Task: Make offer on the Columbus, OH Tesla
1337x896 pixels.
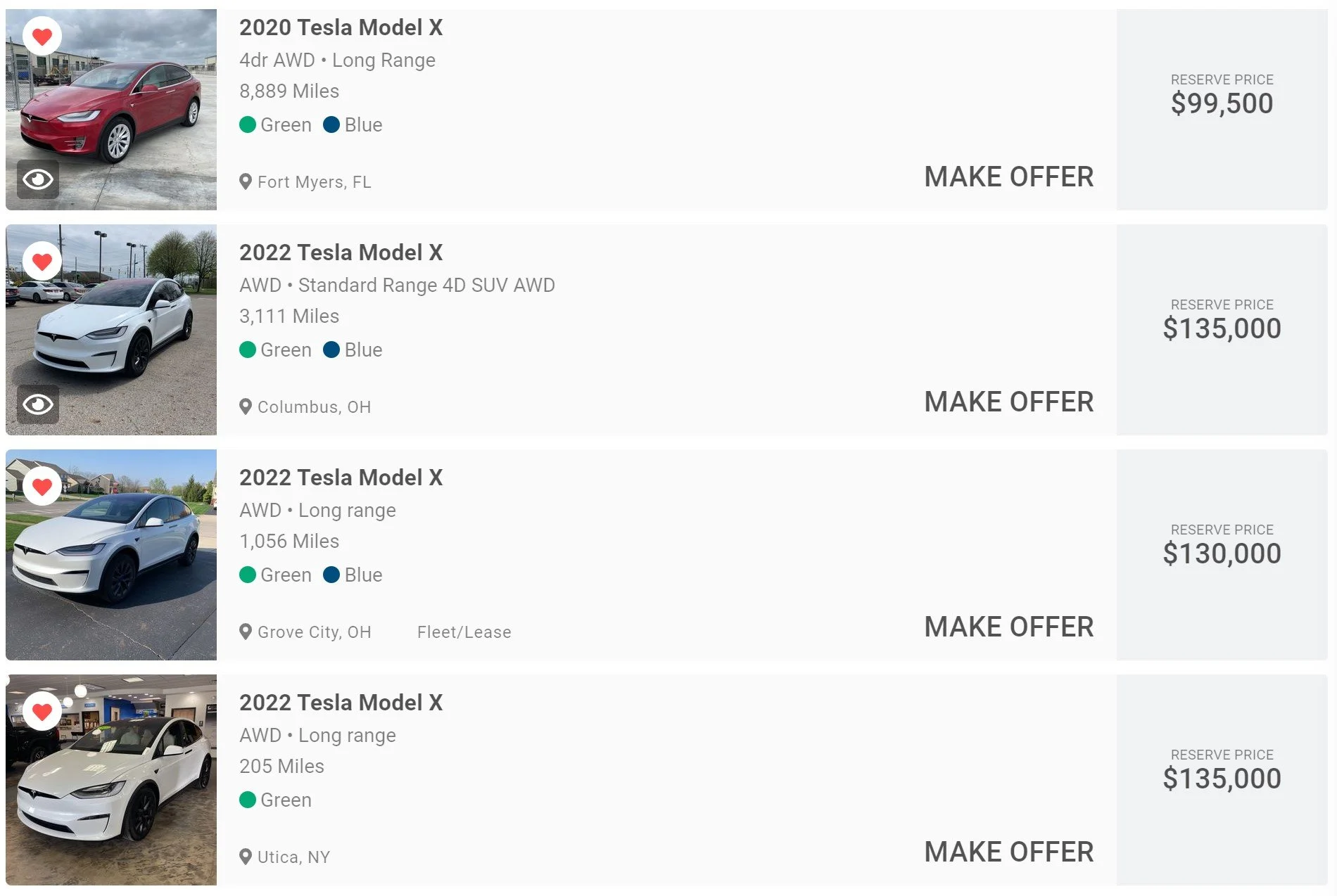Action: pos(1008,402)
